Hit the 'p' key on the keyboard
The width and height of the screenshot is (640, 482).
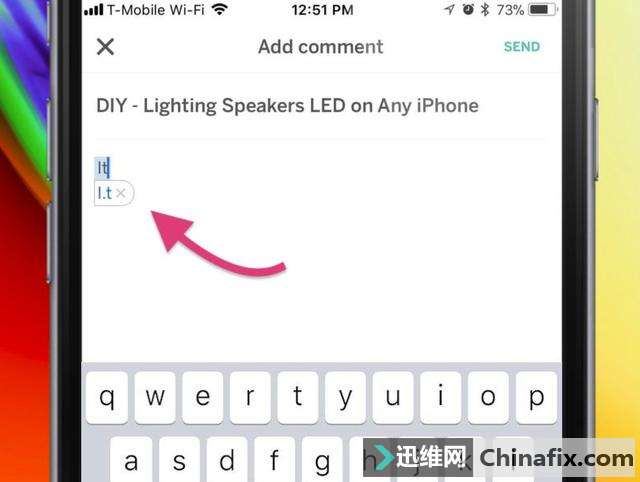(535, 398)
